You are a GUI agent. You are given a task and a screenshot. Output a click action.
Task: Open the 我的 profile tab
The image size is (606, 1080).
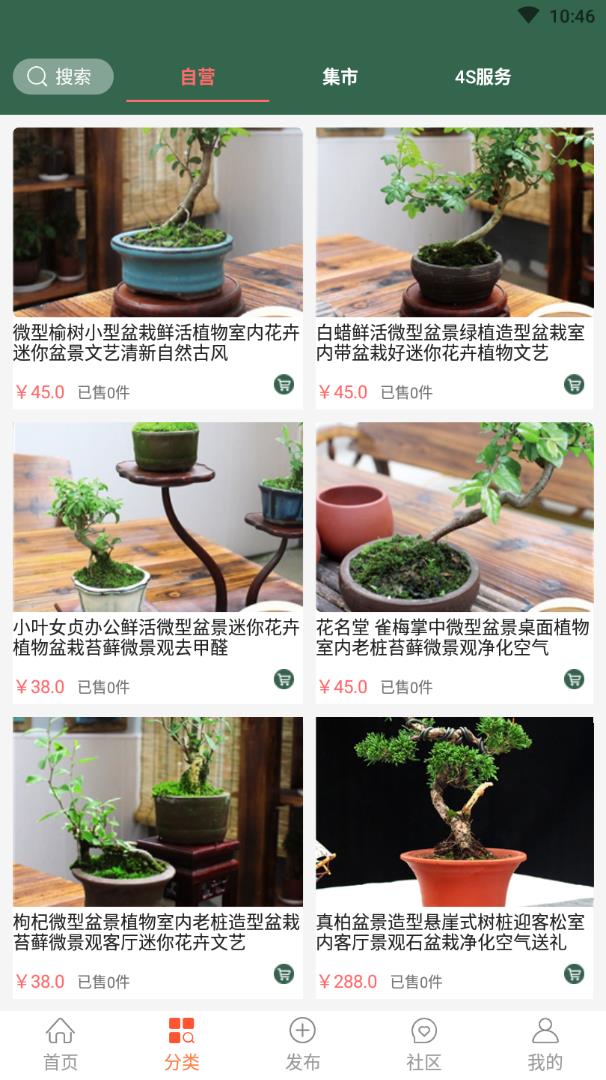545,1043
